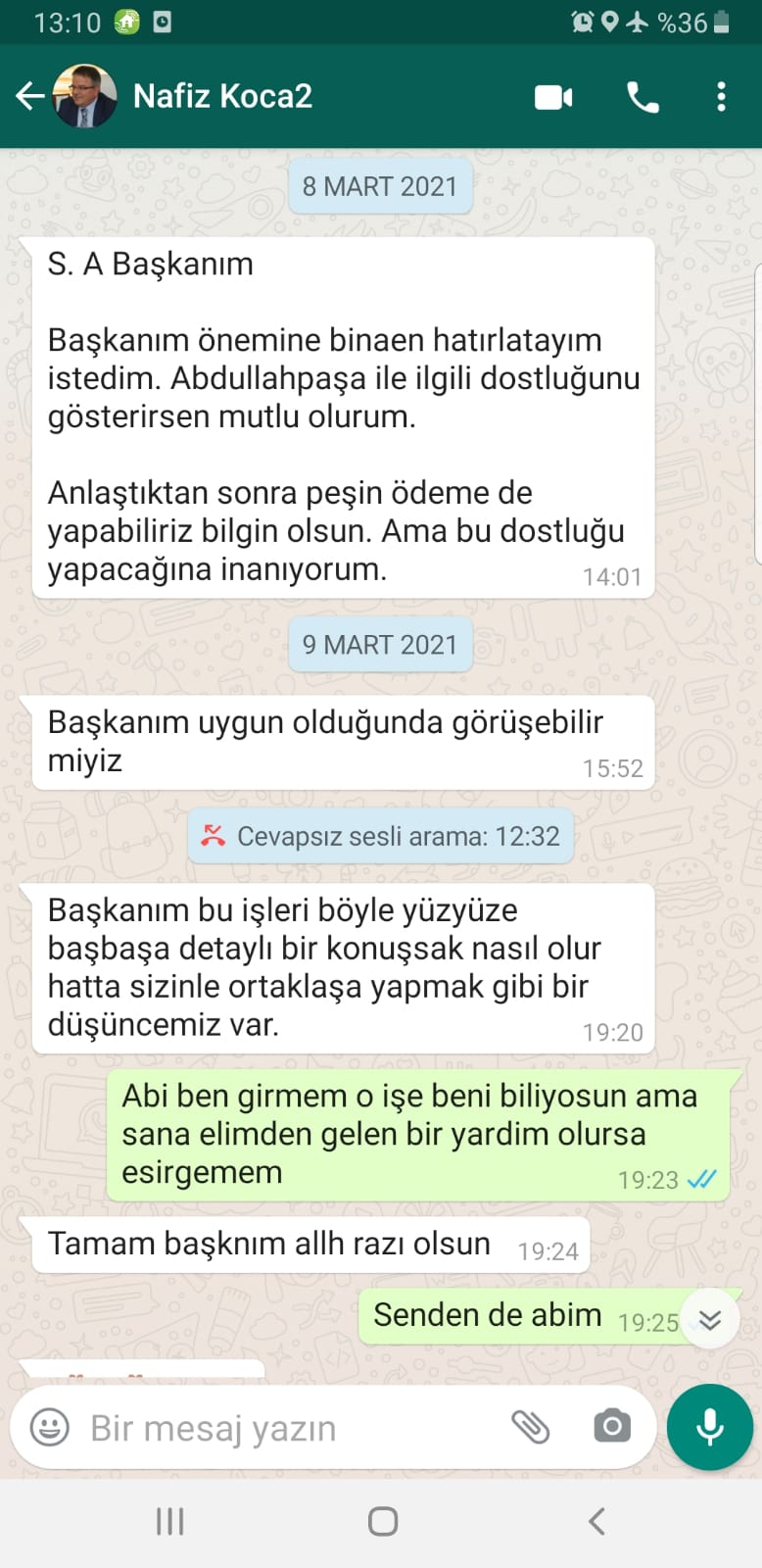
Task: Open the emoji picker
Action: [x=50, y=1427]
